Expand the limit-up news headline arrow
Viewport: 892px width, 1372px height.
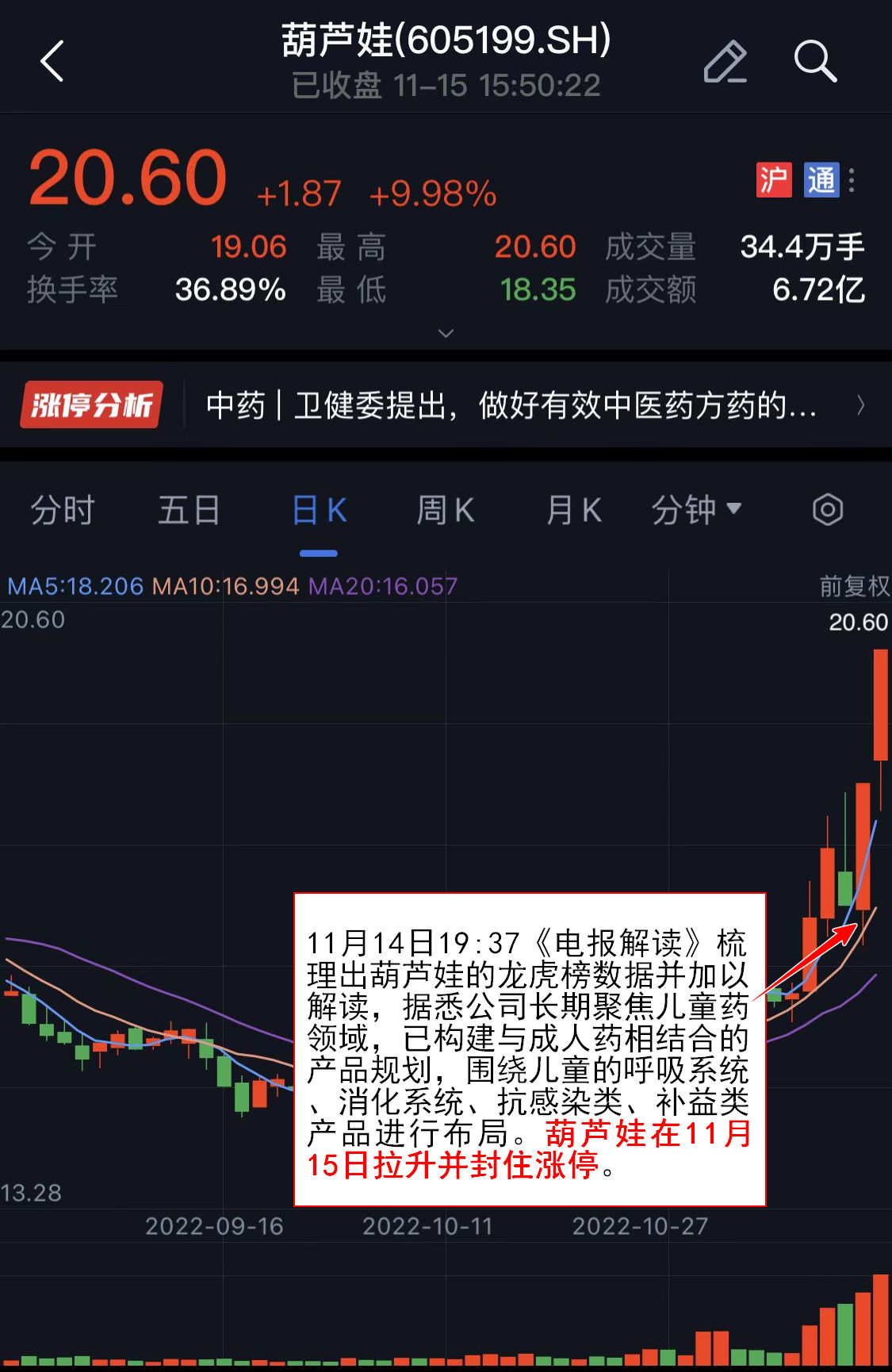pos(861,406)
